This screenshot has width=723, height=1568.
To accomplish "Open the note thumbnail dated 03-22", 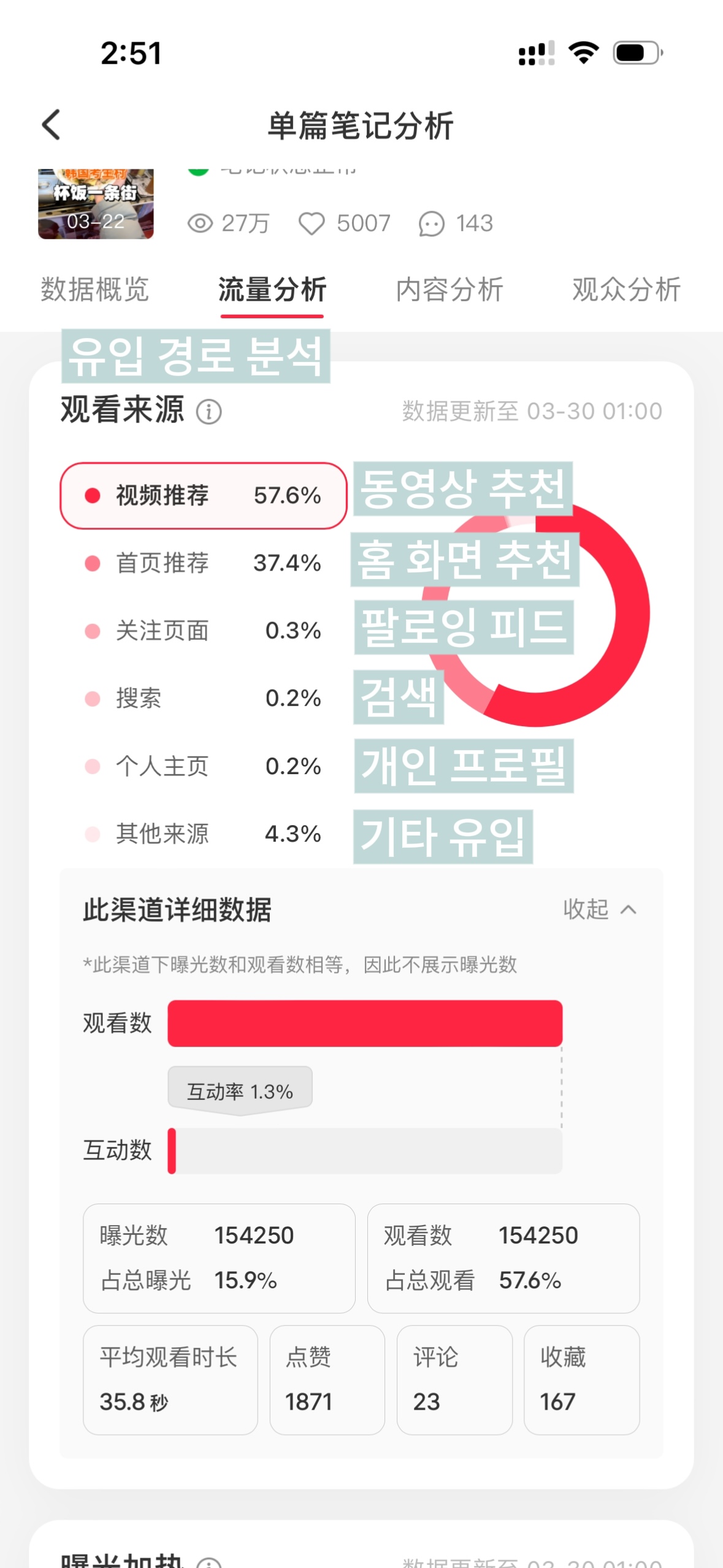I will pyautogui.click(x=96, y=204).
